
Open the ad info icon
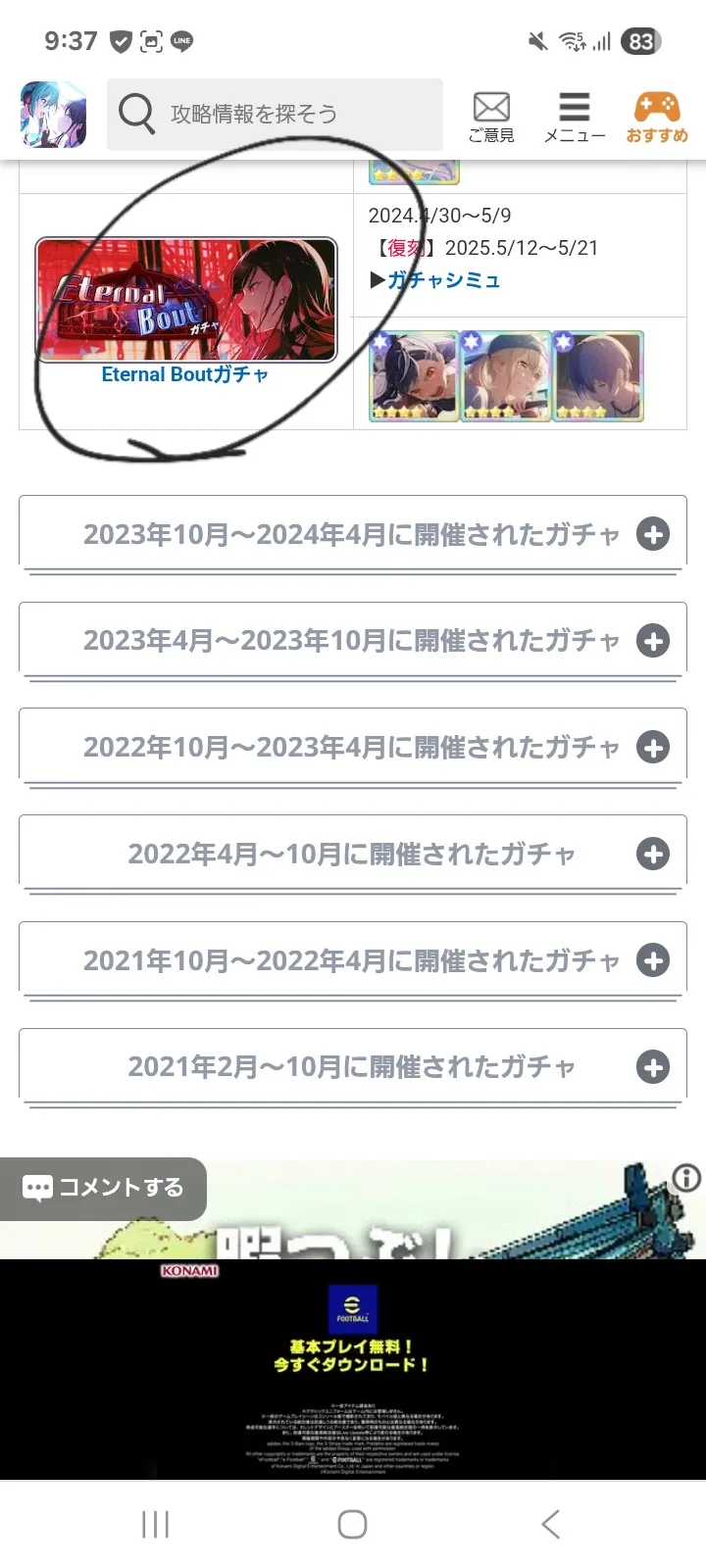coord(686,1177)
